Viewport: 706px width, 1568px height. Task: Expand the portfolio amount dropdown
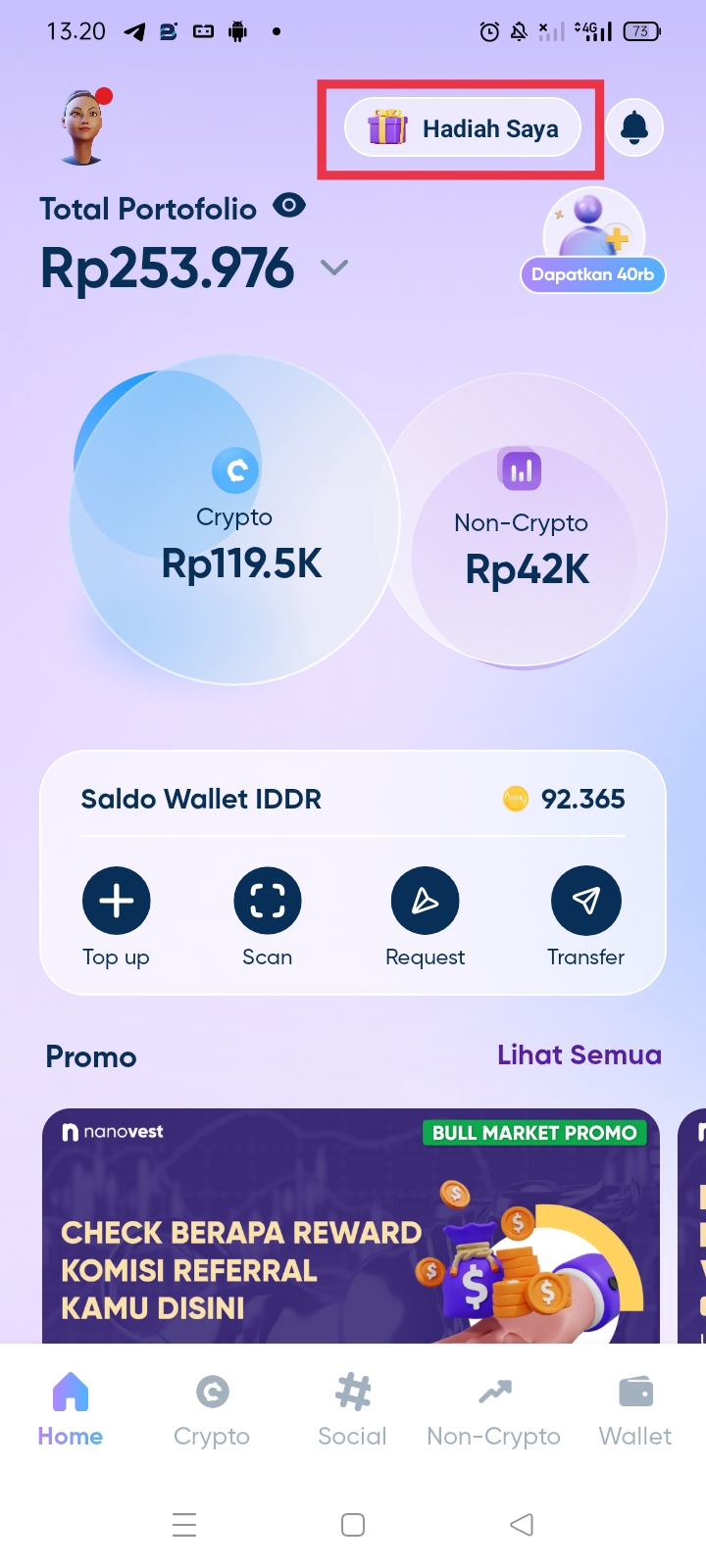(x=334, y=268)
